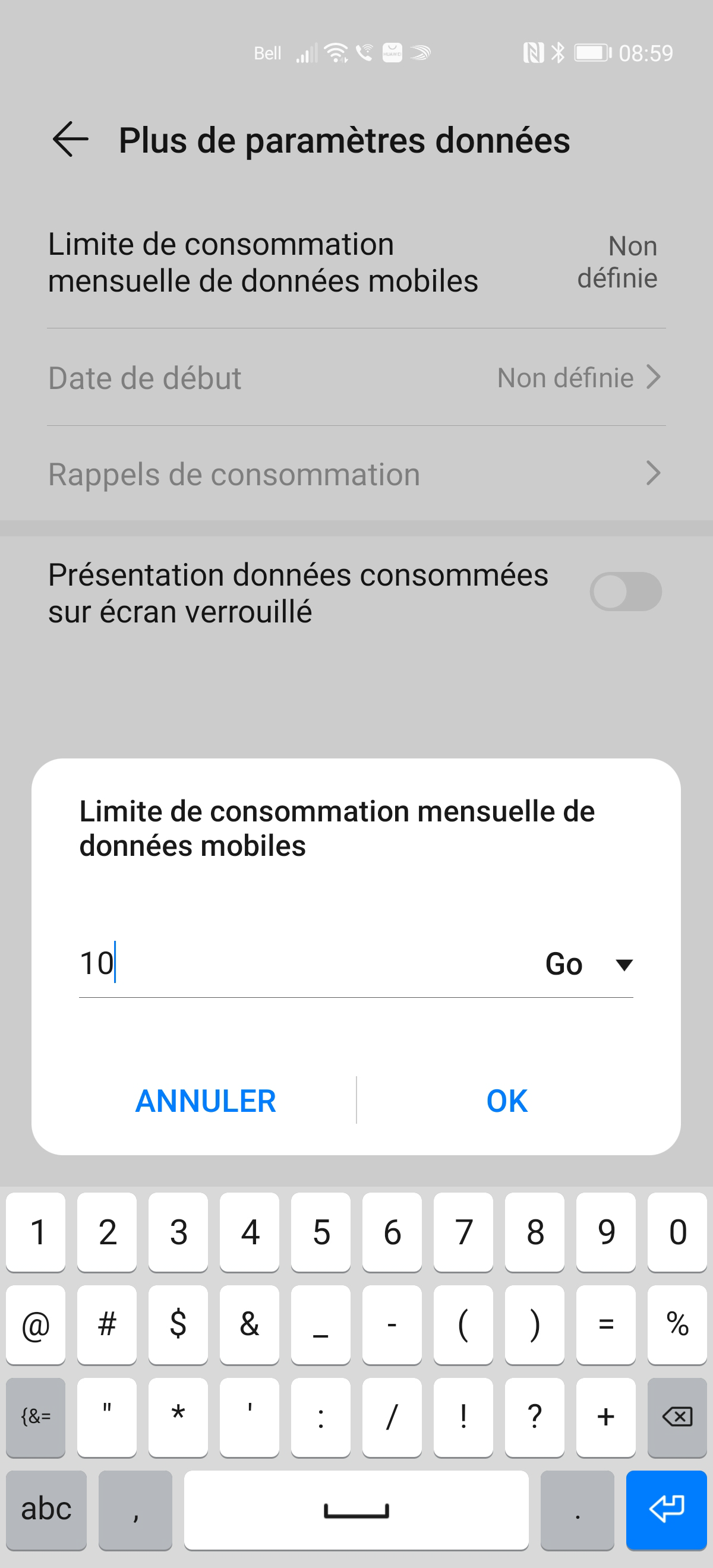The width and height of the screenshot is (713, 1568).
Task: Tap the space bar
Action: 356,1511
